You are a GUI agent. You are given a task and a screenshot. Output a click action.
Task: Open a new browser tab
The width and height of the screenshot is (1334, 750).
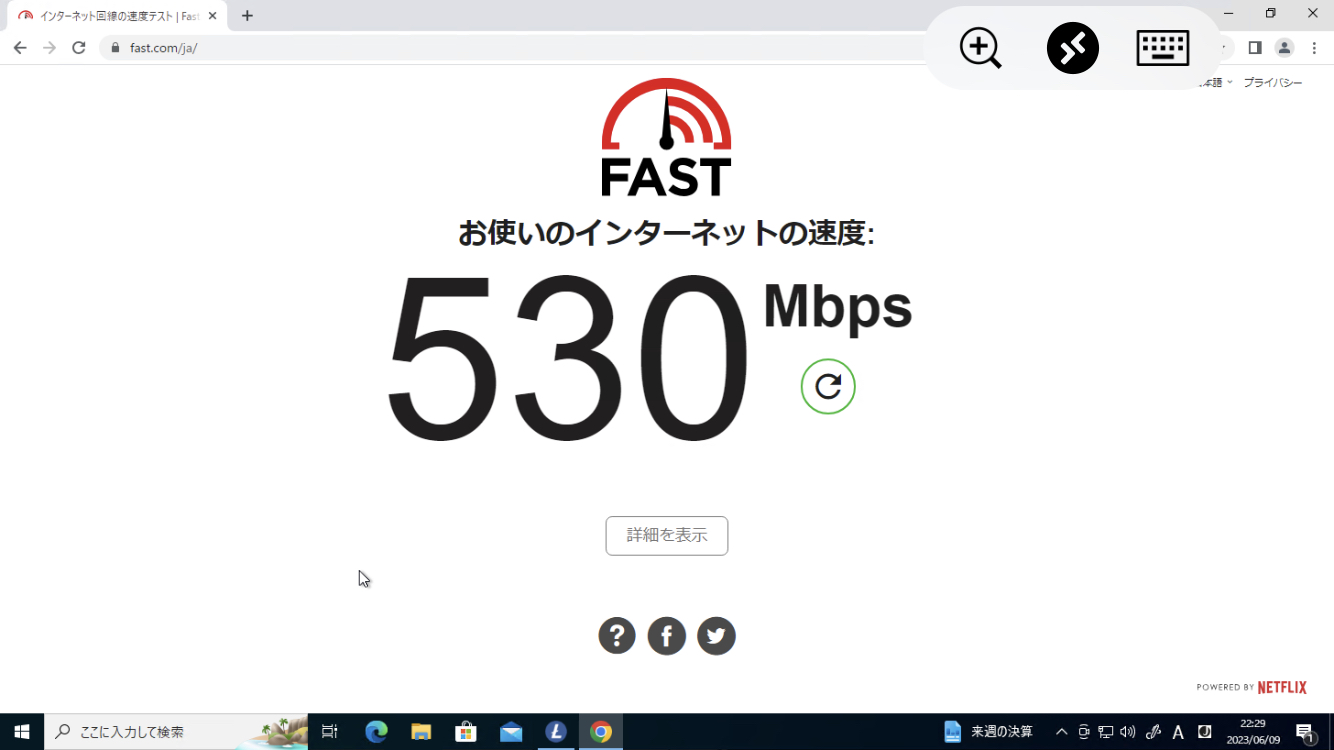248,16
